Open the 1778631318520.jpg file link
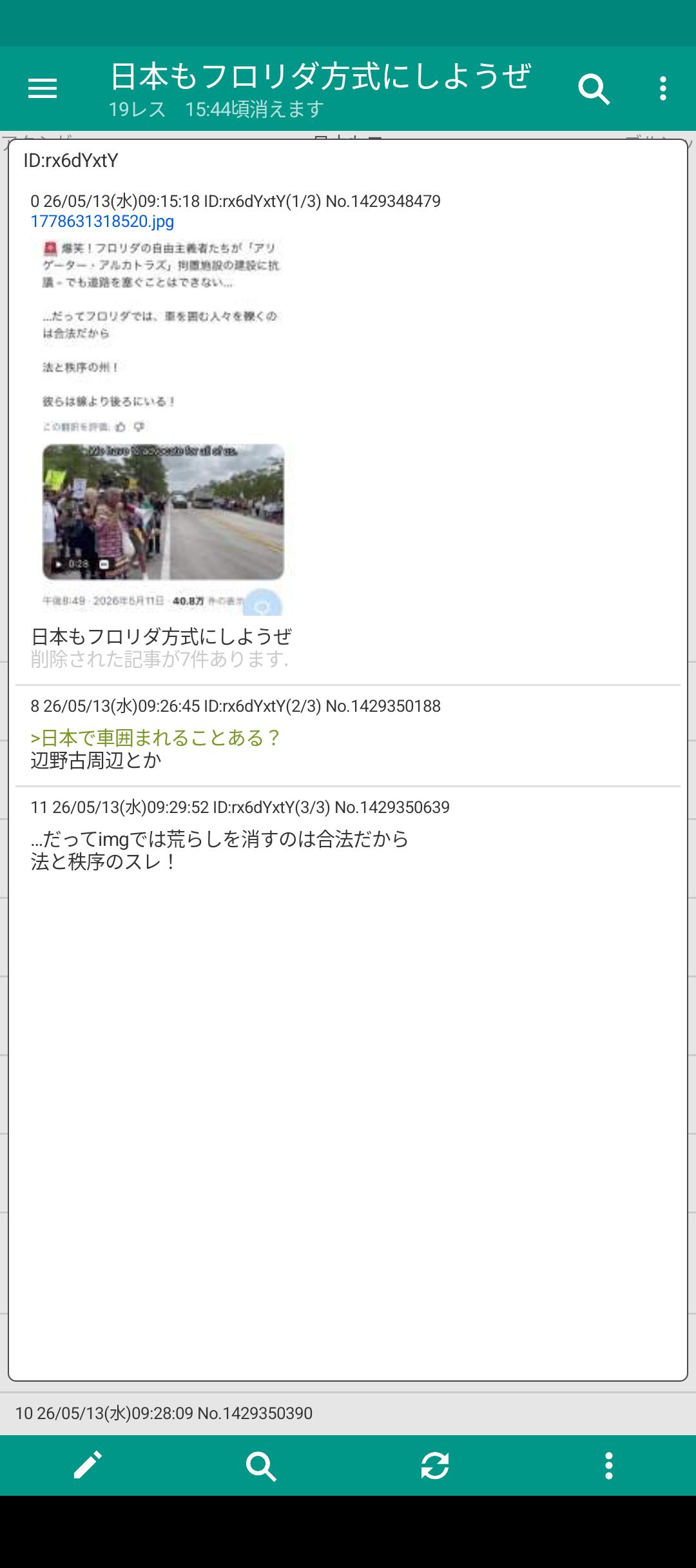The height and width of the screenshot is (1568, 696). point(102,222)
